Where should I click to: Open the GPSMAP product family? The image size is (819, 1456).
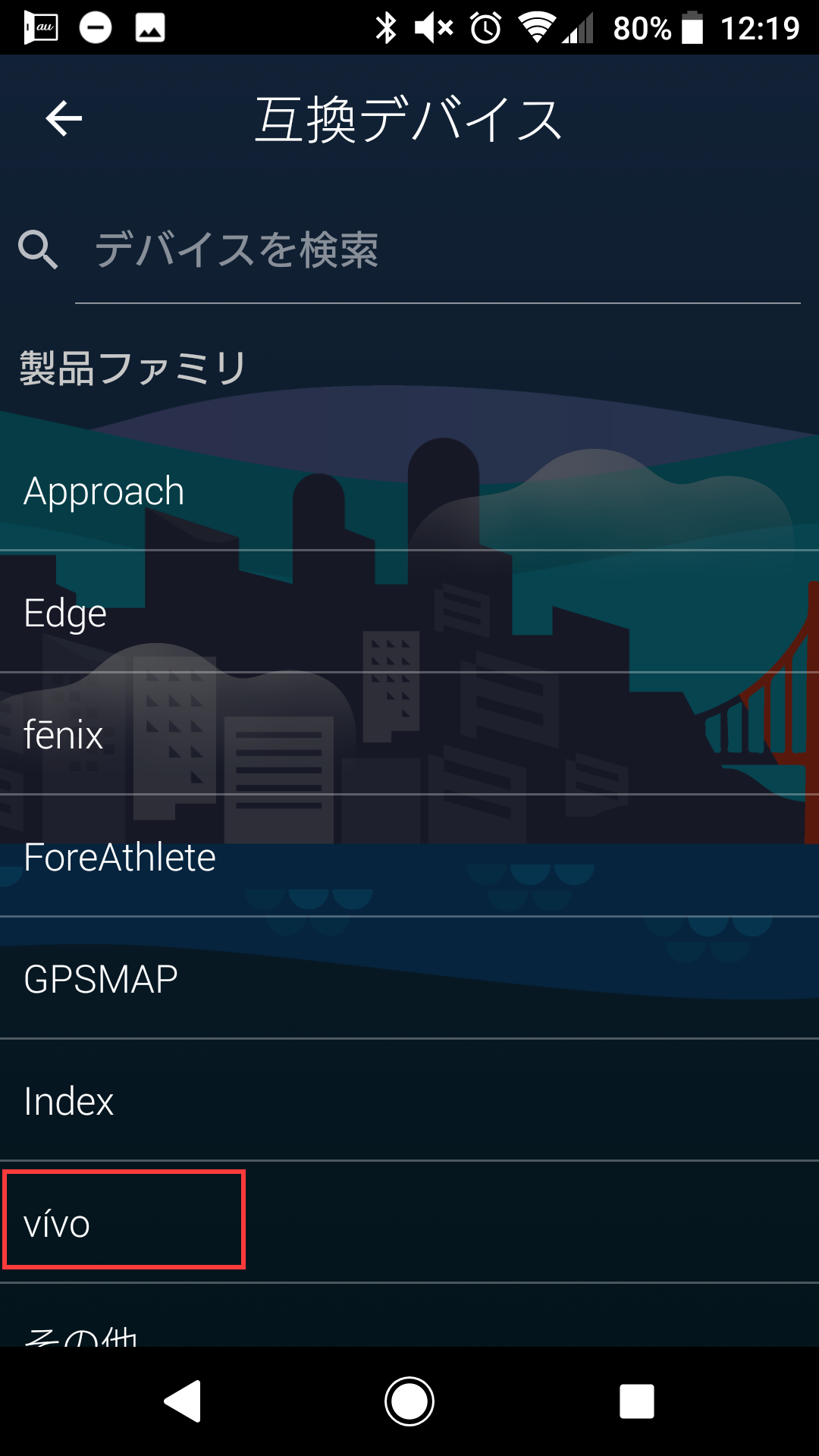(409, 979)
